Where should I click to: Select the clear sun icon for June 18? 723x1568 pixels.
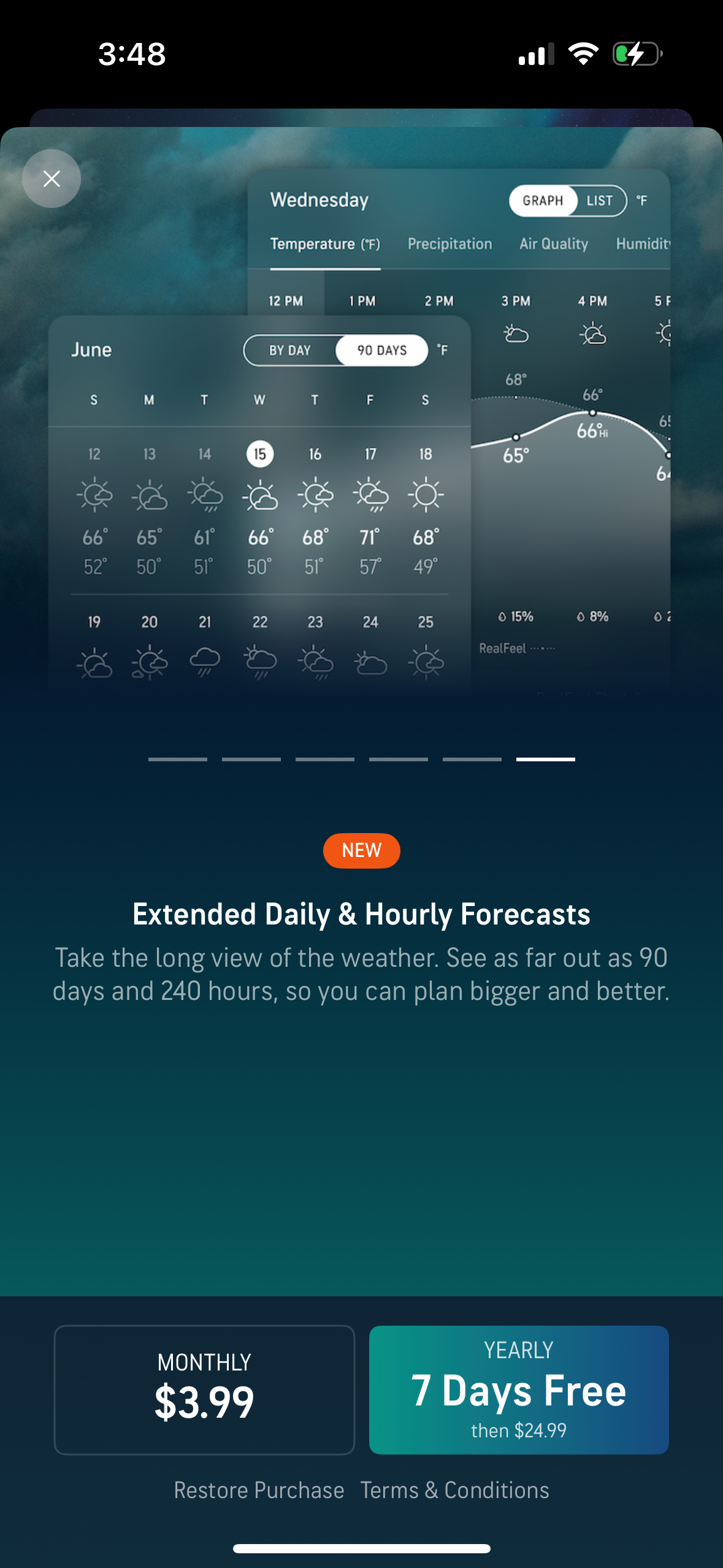coord(425,494)
